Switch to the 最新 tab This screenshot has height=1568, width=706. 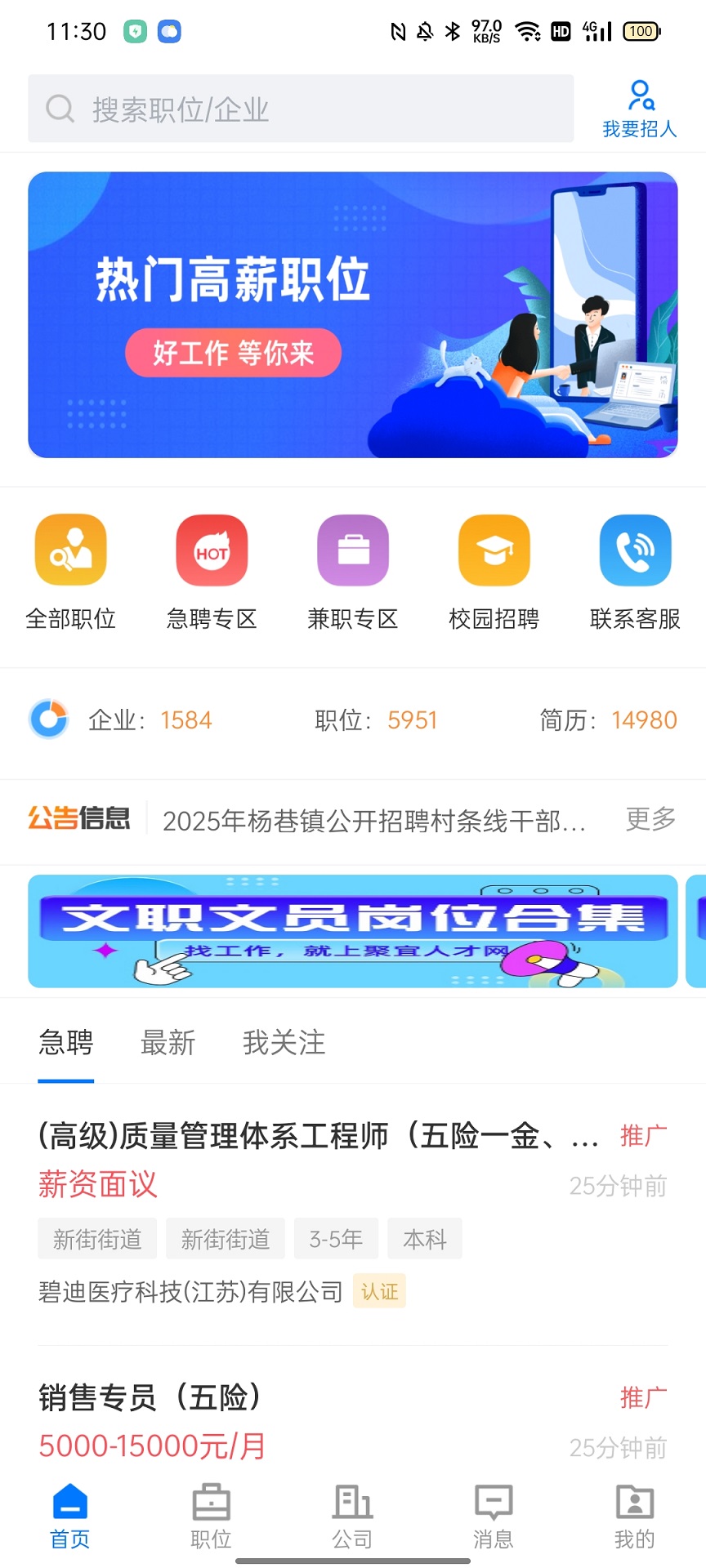168,1043
